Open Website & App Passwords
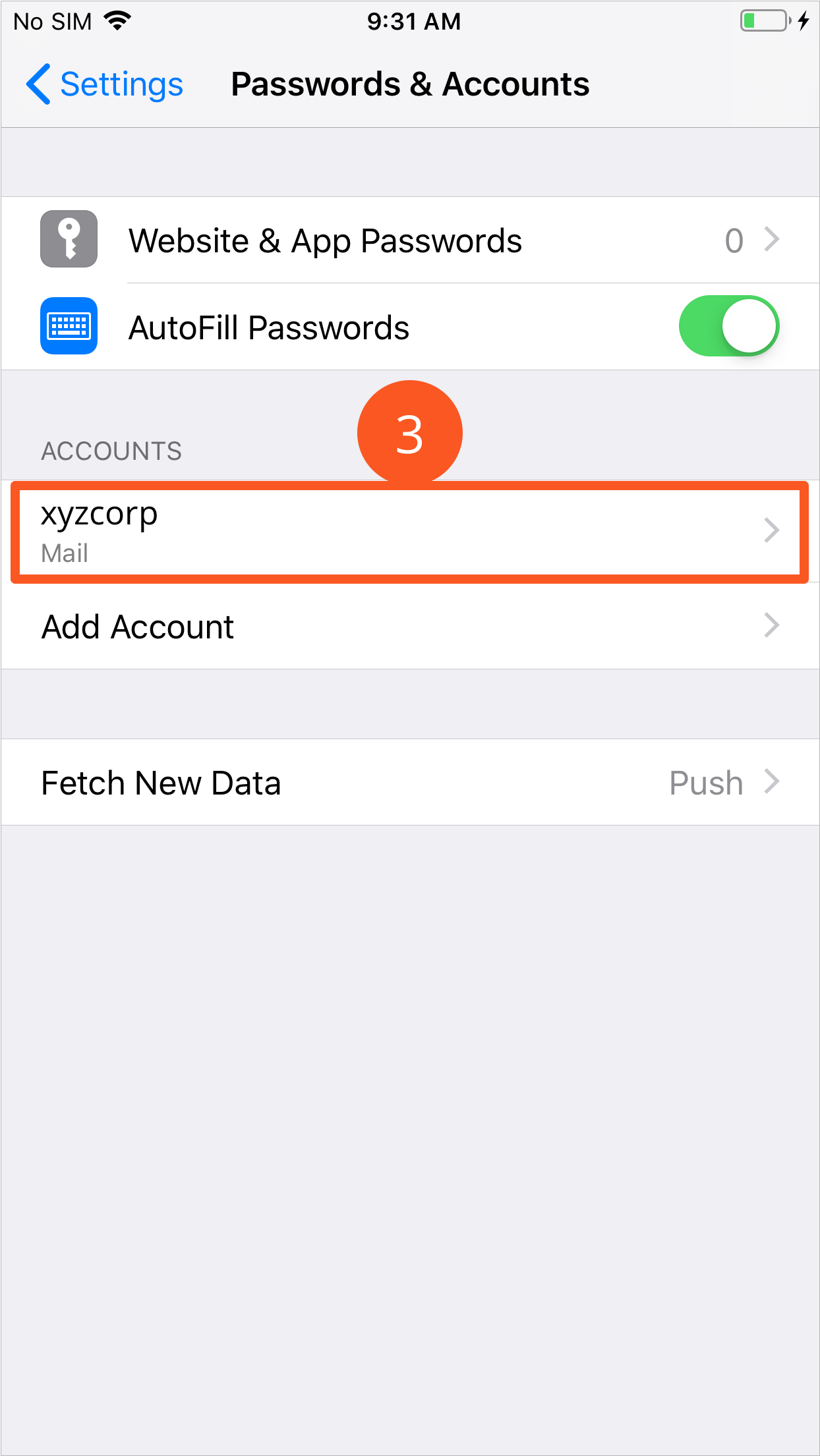820x1456 pixels. pyautogui.click(x=409, y=240)
